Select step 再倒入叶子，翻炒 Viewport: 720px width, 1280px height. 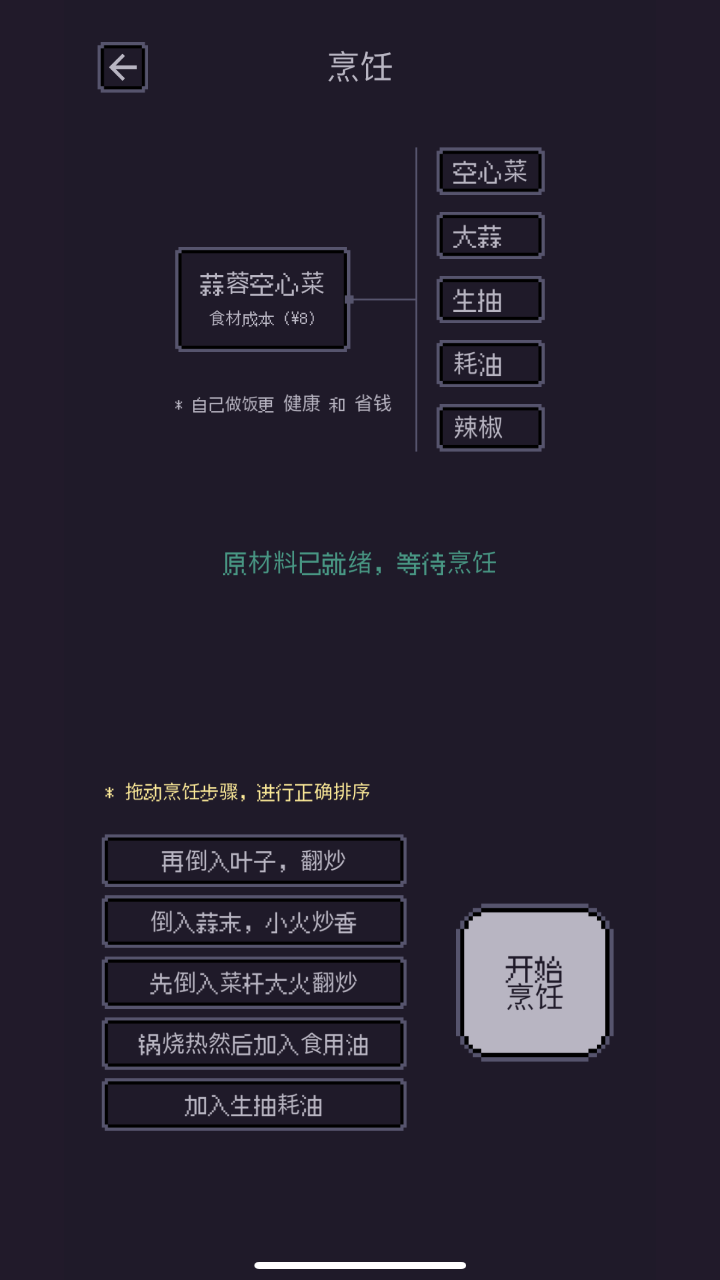[253, 861]
